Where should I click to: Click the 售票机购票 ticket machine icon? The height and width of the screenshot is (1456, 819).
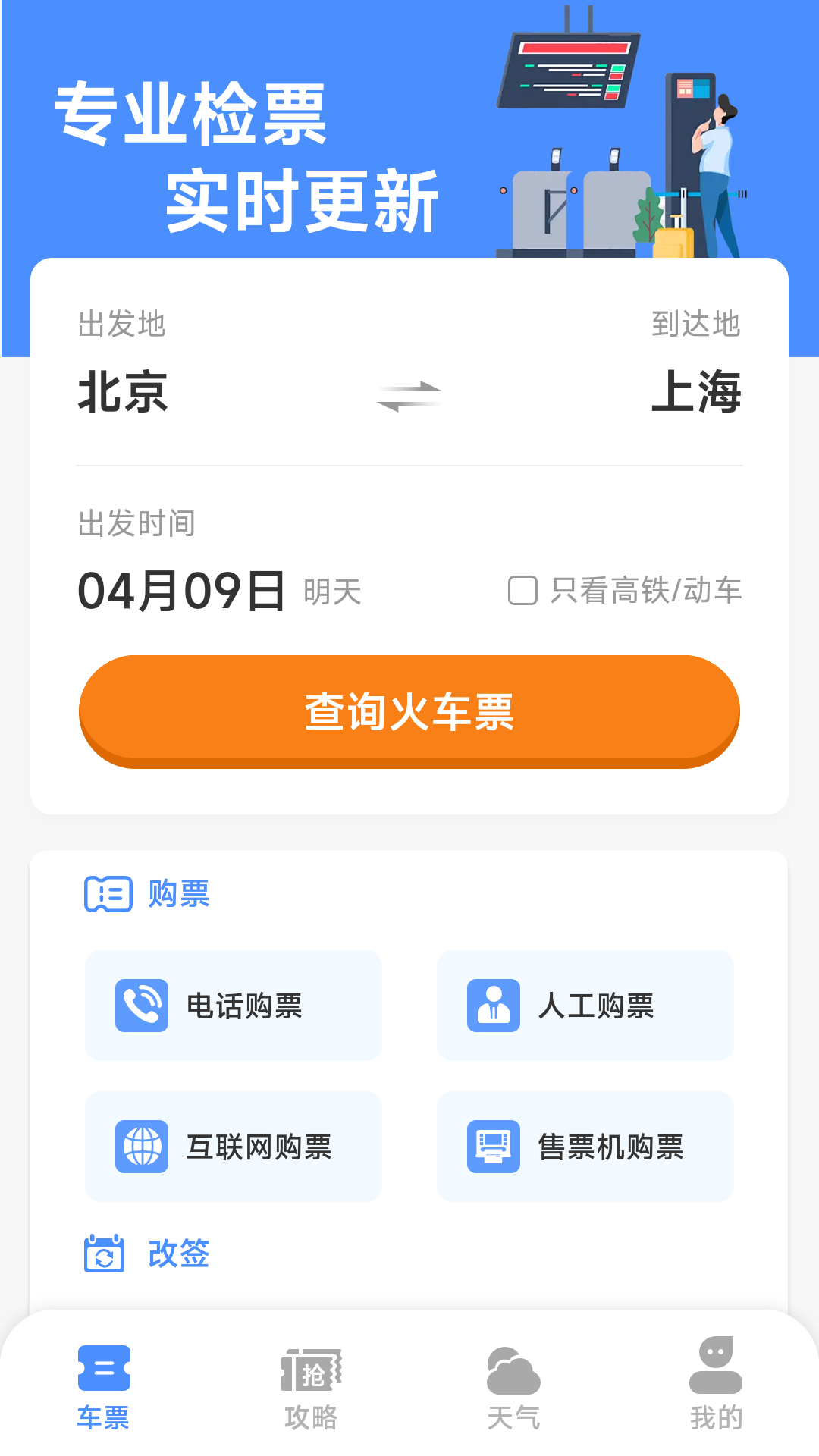click(494, 1146)
